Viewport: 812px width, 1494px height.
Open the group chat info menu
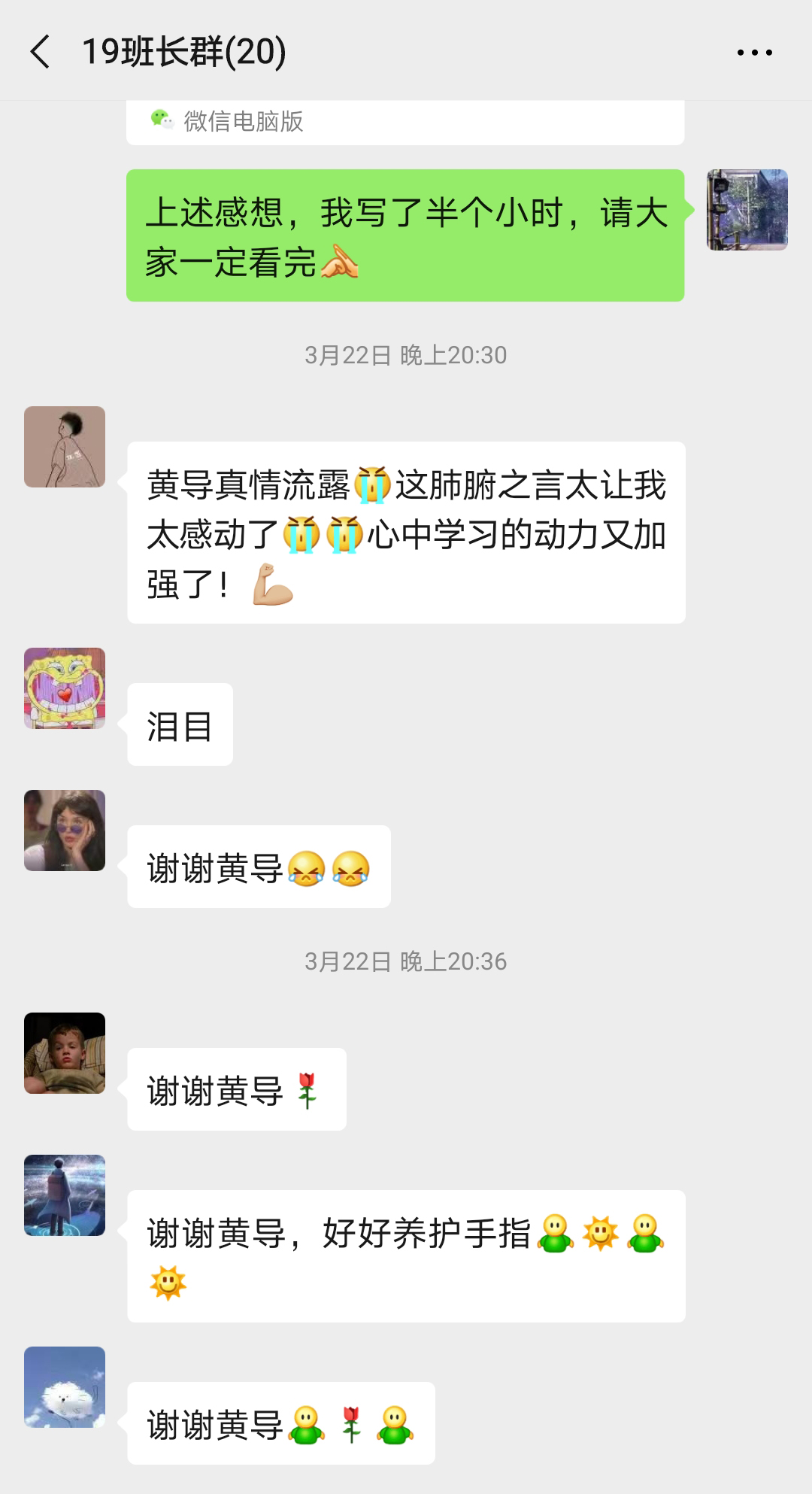pyautogui.click(x=754, y=53)
